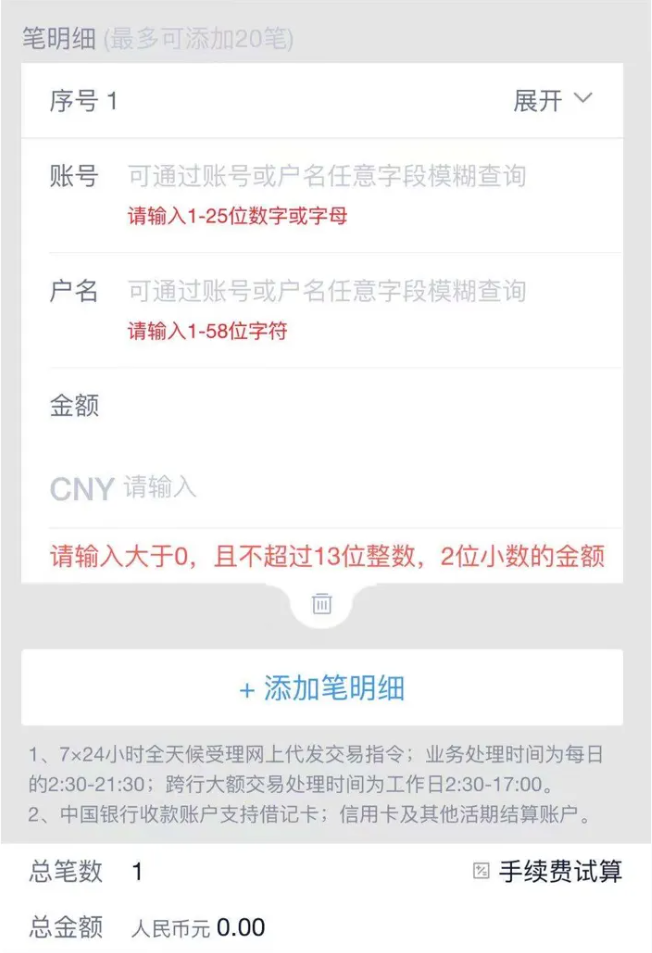Image resolution: width=652 pixels, height=953 pixels.
Task: Tap the 账号 account number input field
Action: coord(326,177)
